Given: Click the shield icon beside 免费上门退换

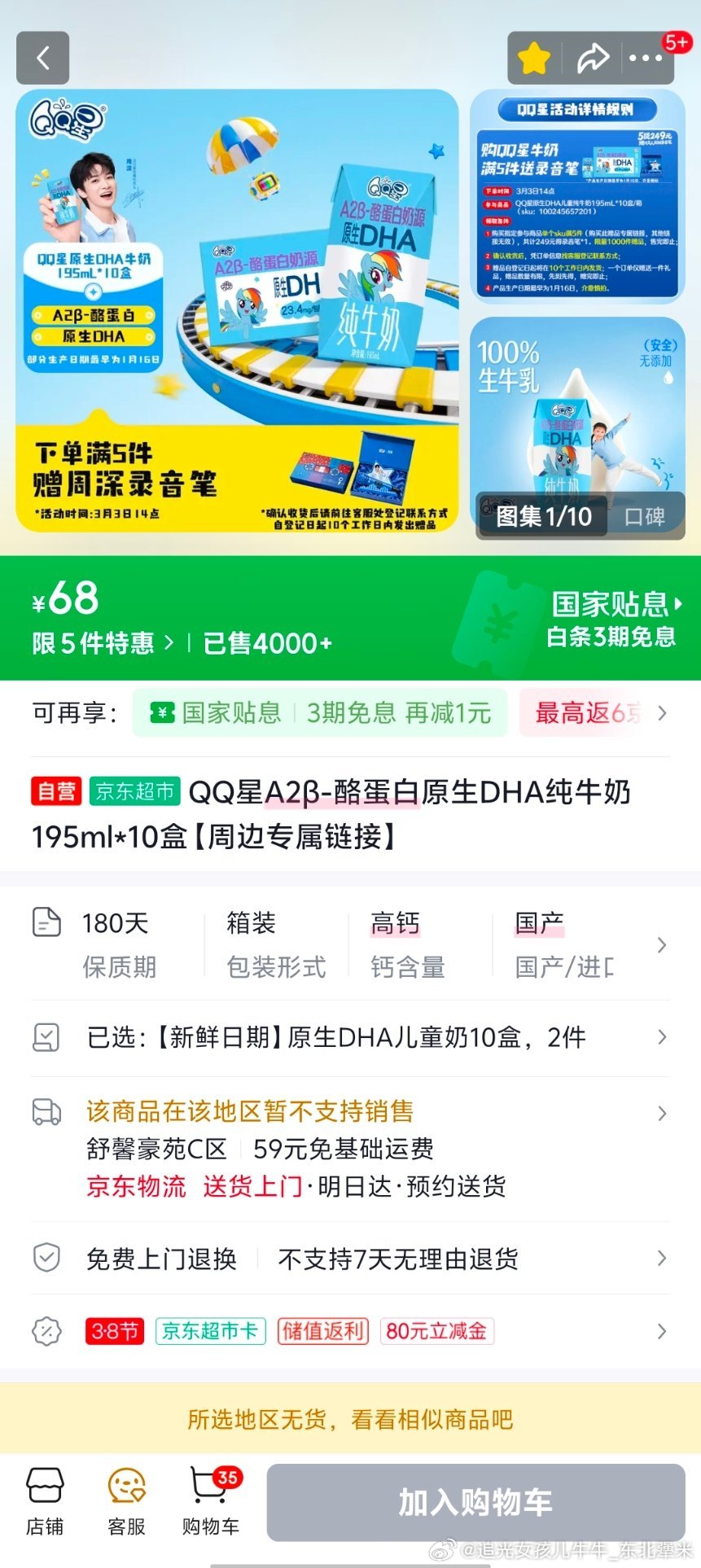Looking at the screenshot, I should (46, 1259).
